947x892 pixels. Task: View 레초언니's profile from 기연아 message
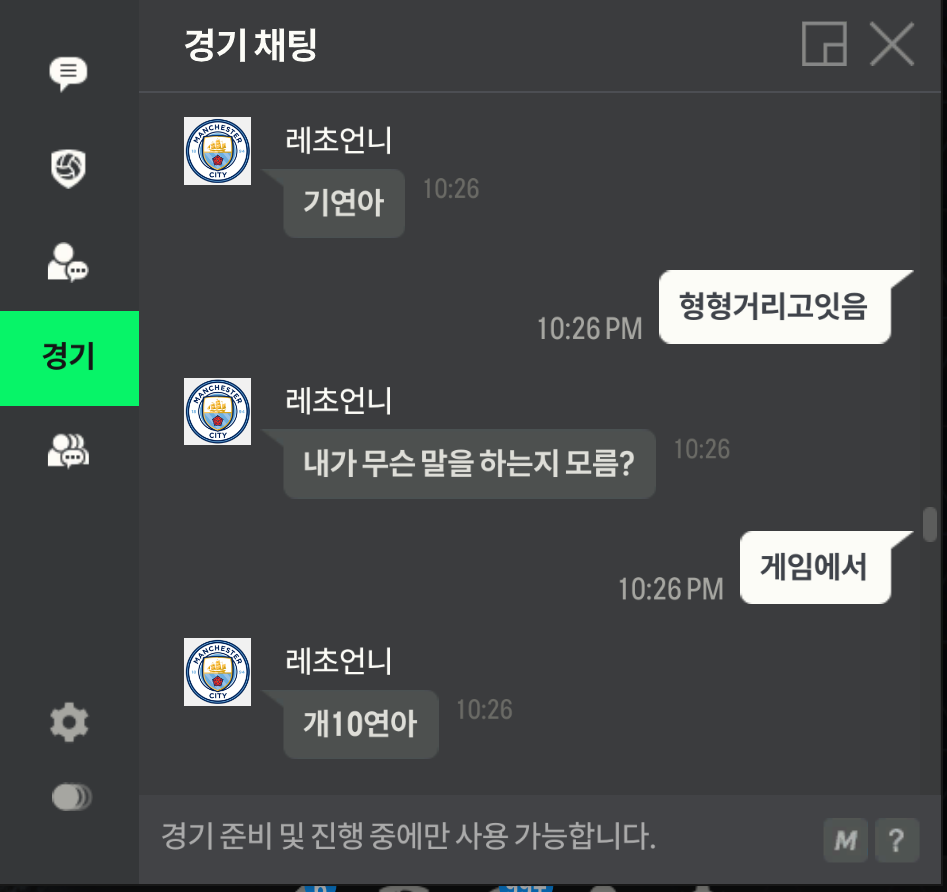(x=217, y=151)
